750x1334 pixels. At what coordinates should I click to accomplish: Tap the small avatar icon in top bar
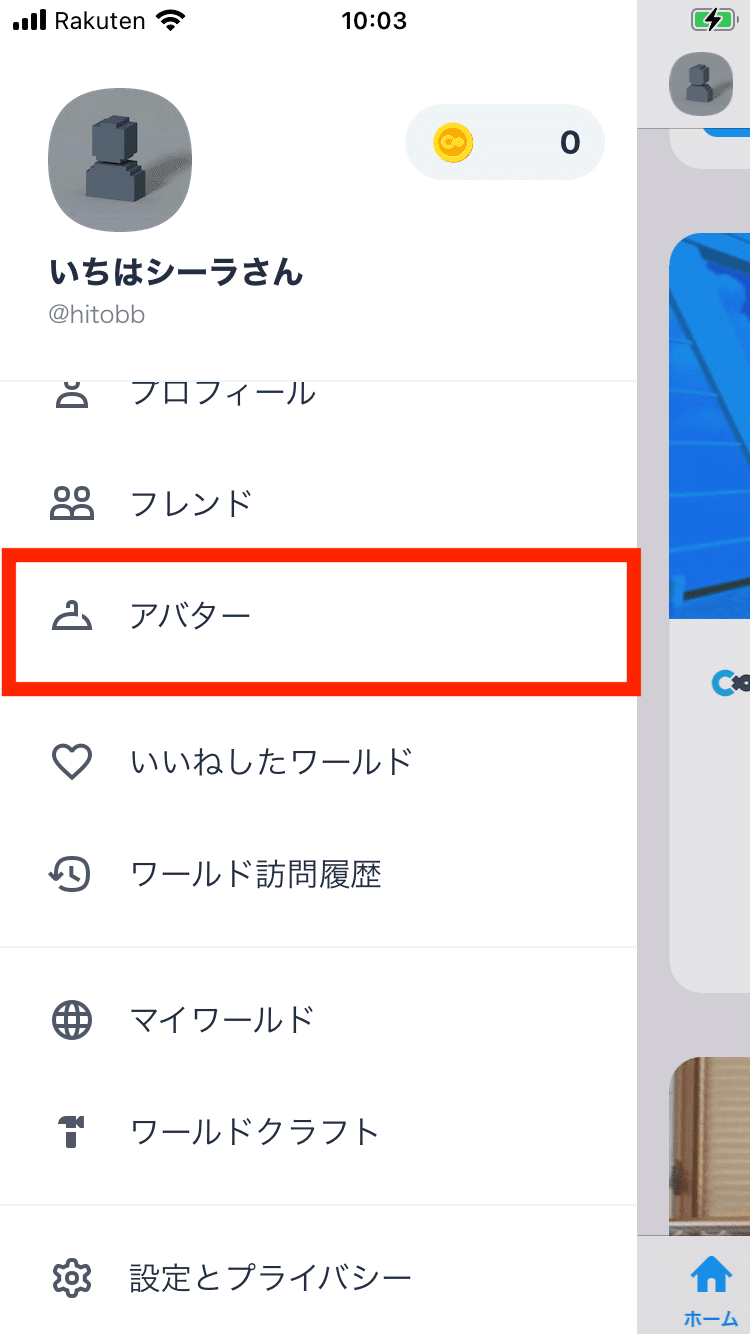pyautogui.click(x=701, y=84)
